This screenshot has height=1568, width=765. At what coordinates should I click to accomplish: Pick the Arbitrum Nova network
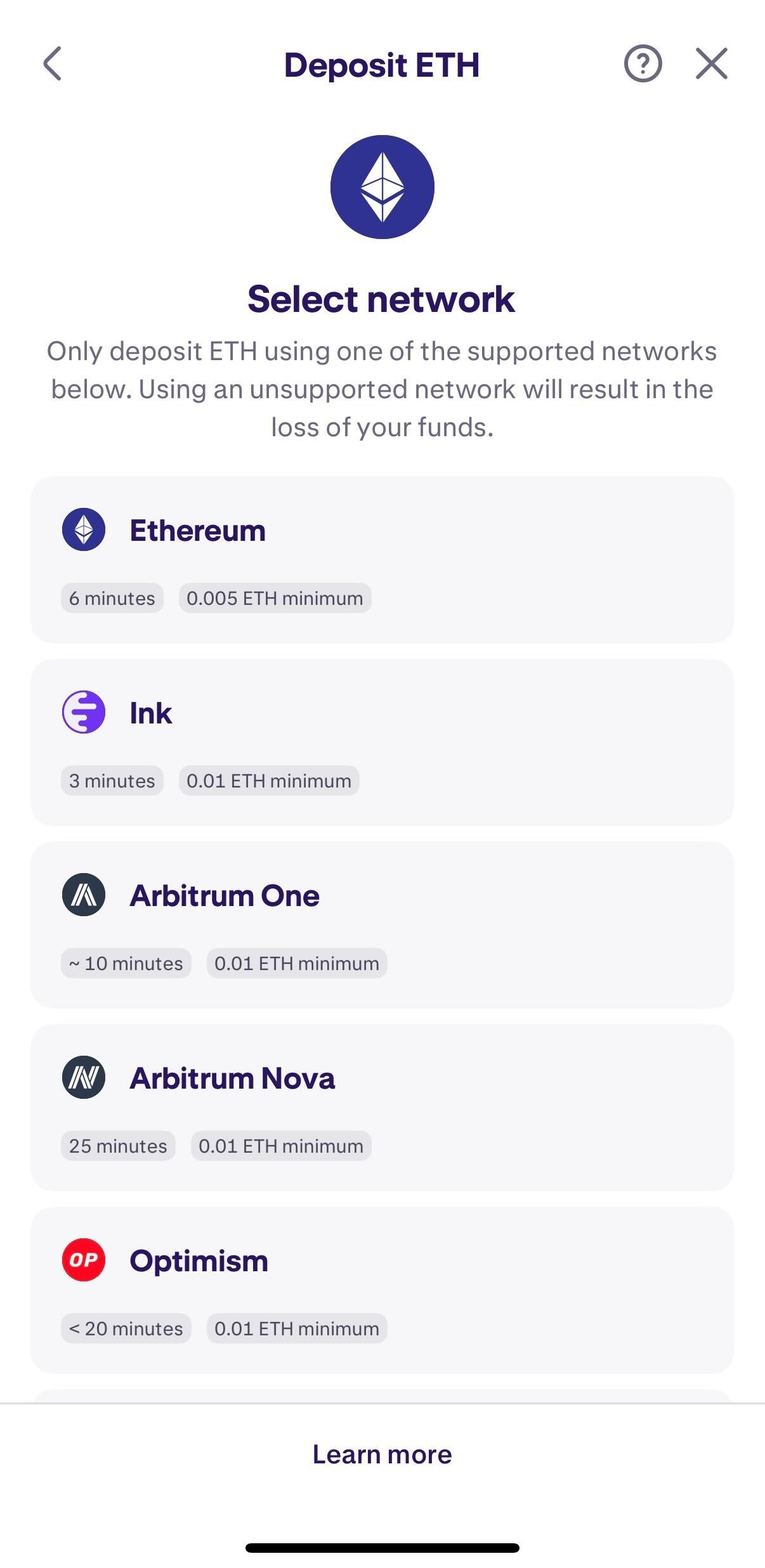pyautogui.click(x=382, y=1107)
